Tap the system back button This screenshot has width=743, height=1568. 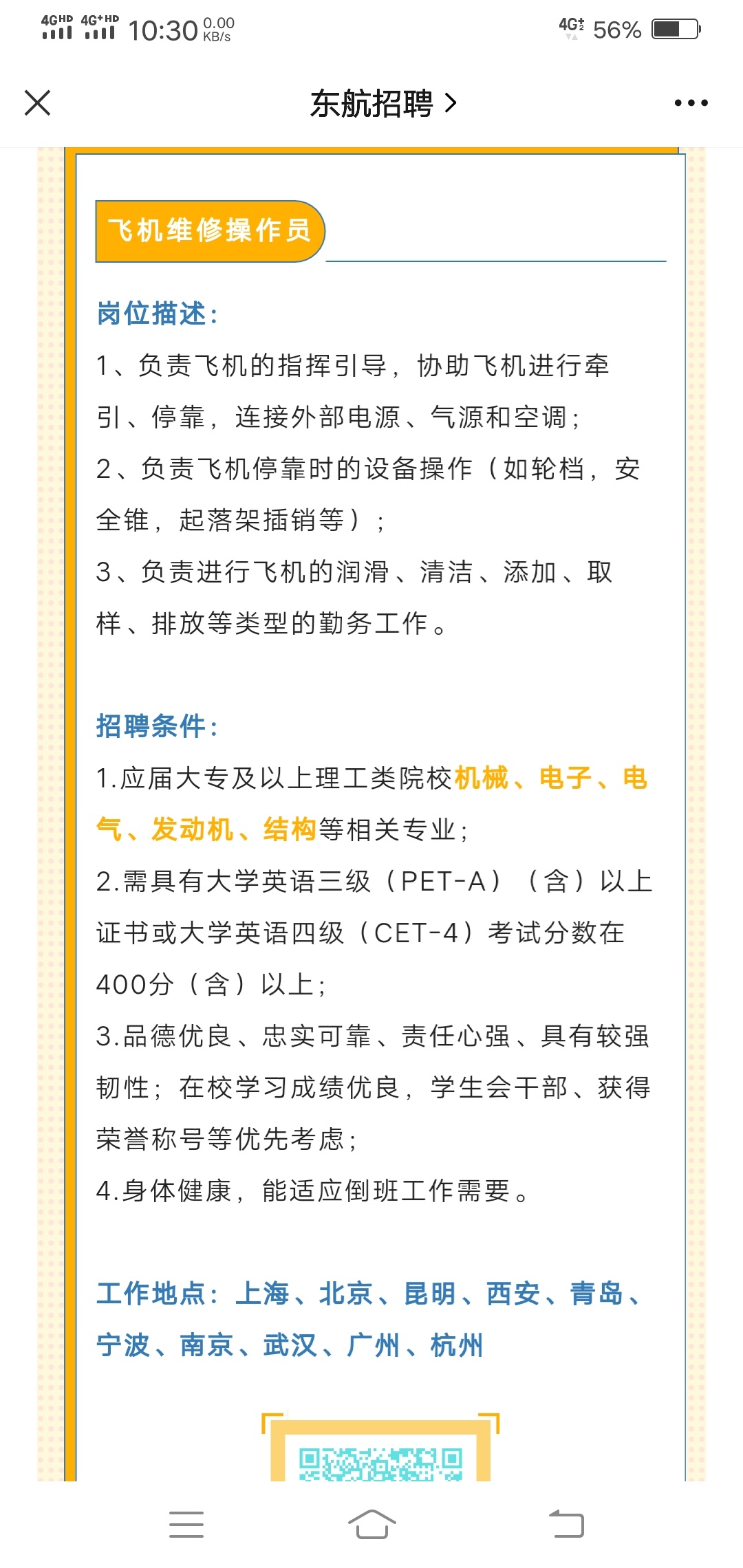(x=566, y=1523)
